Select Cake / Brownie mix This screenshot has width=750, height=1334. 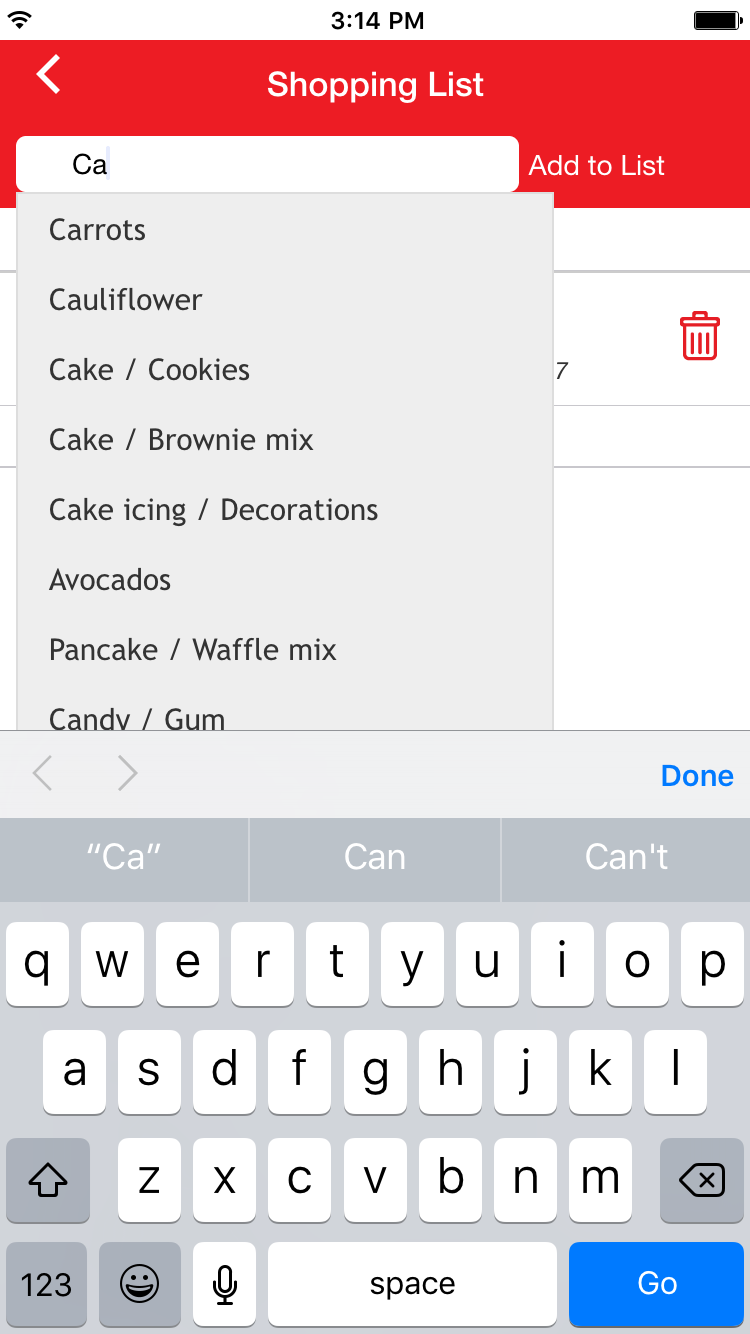pos(285,440)
